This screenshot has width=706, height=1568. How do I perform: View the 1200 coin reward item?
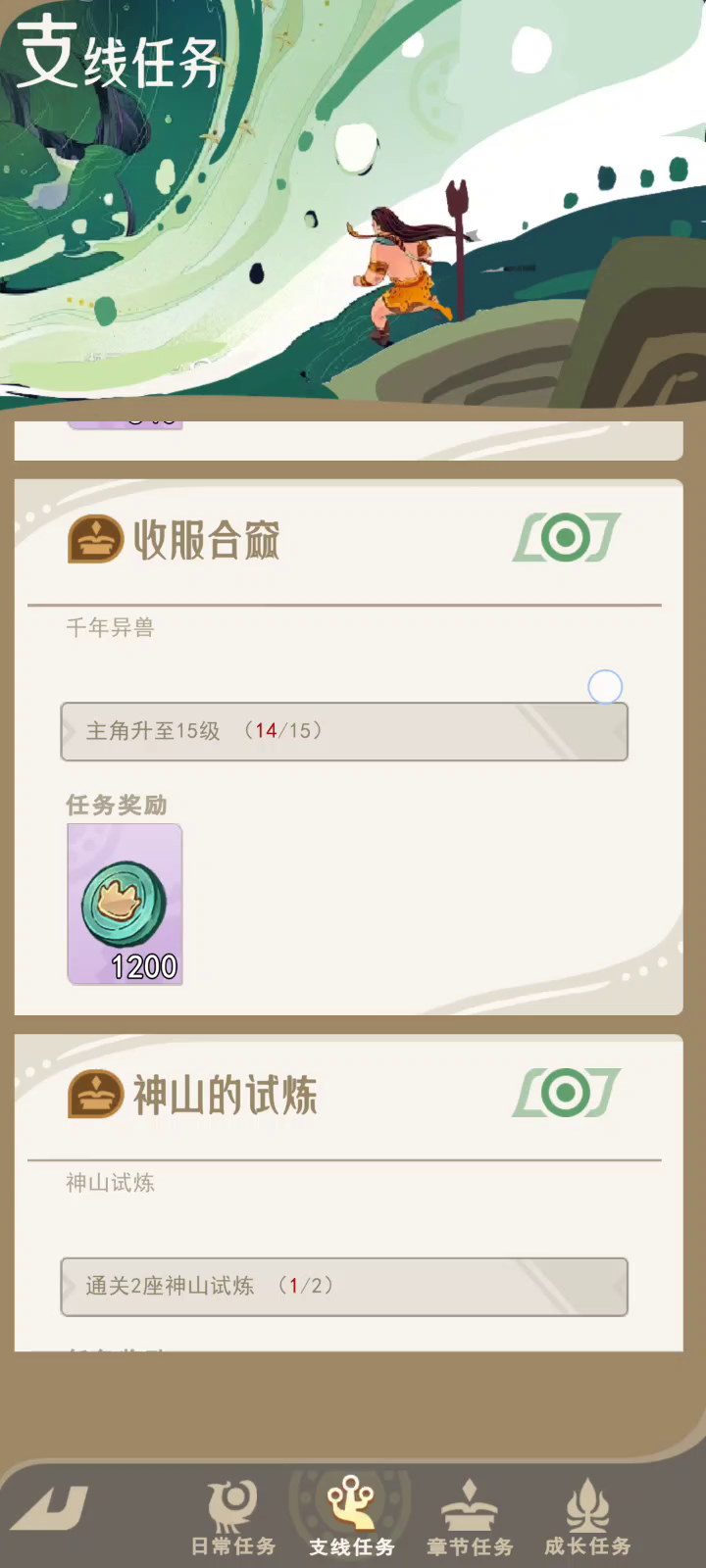point(125,904)
